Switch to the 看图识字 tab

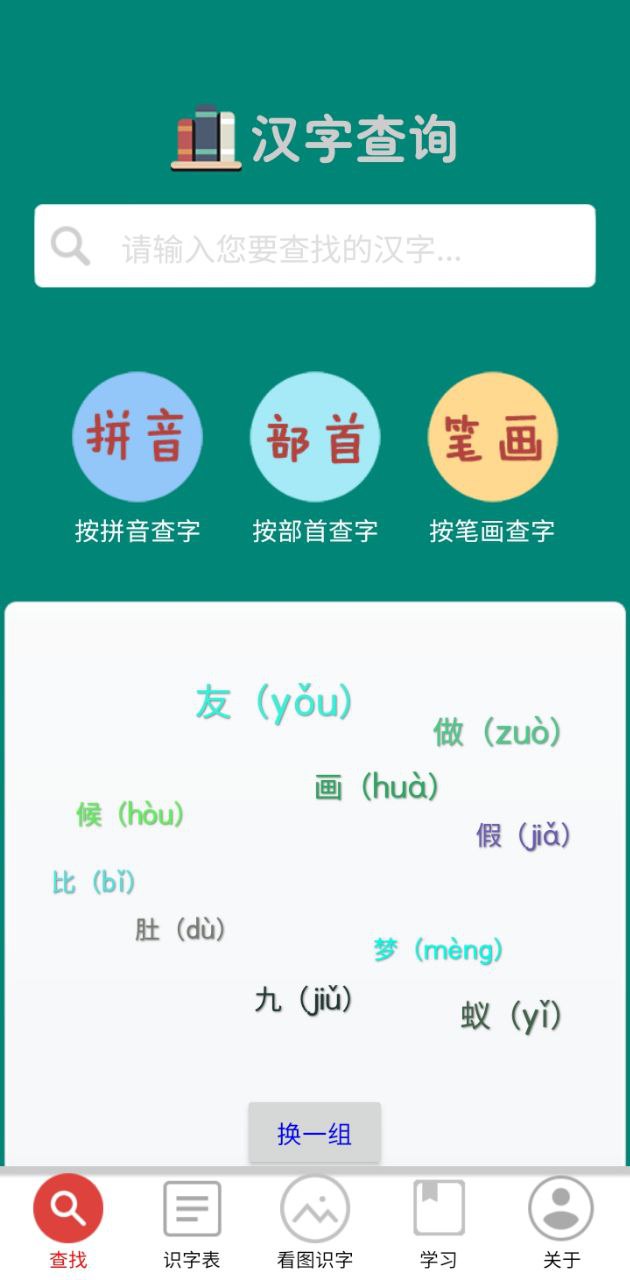tap(315, 1222)
